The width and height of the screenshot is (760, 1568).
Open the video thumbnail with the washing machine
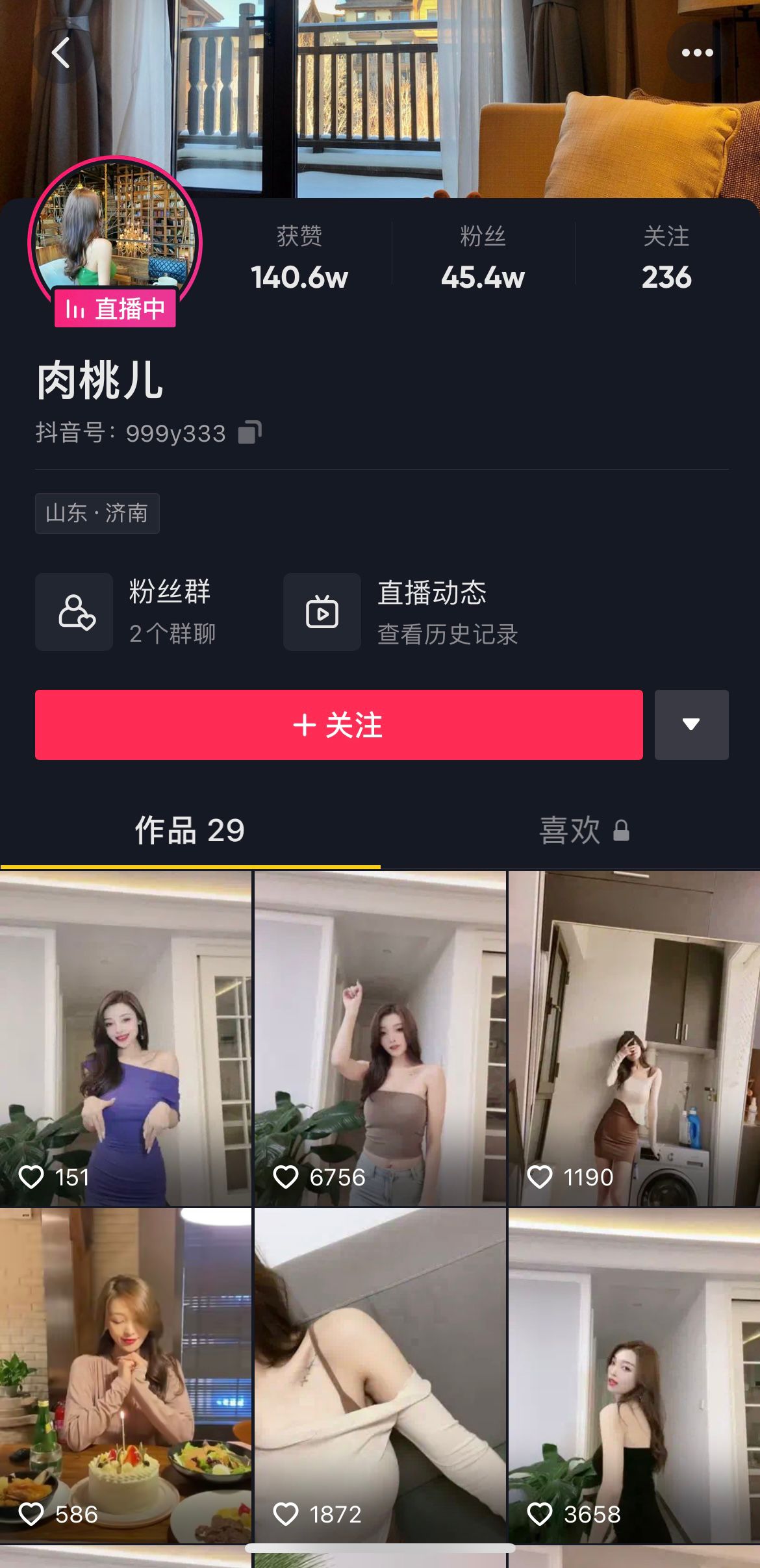point(633,1033)
